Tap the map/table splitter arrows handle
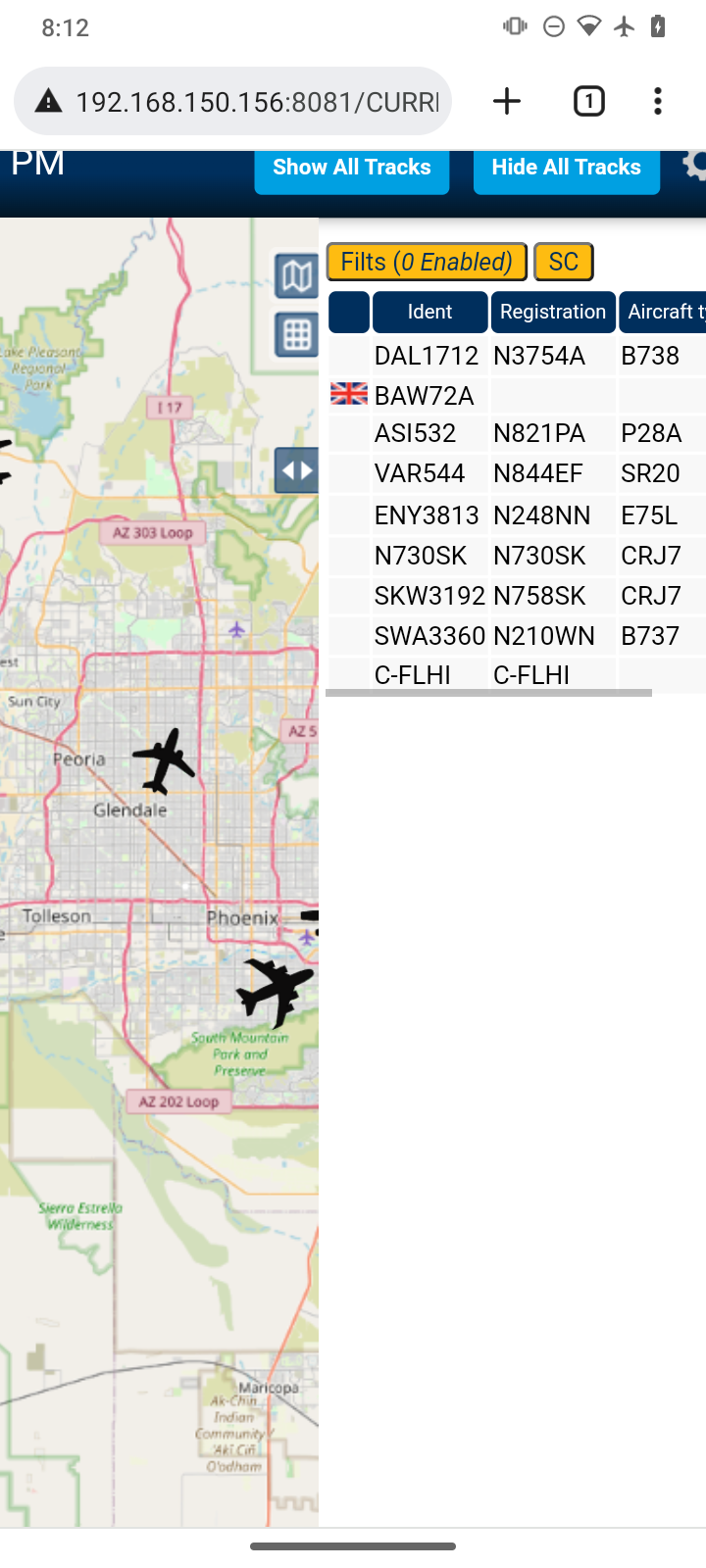The image size is (706, 1568). tap(296, 470)
